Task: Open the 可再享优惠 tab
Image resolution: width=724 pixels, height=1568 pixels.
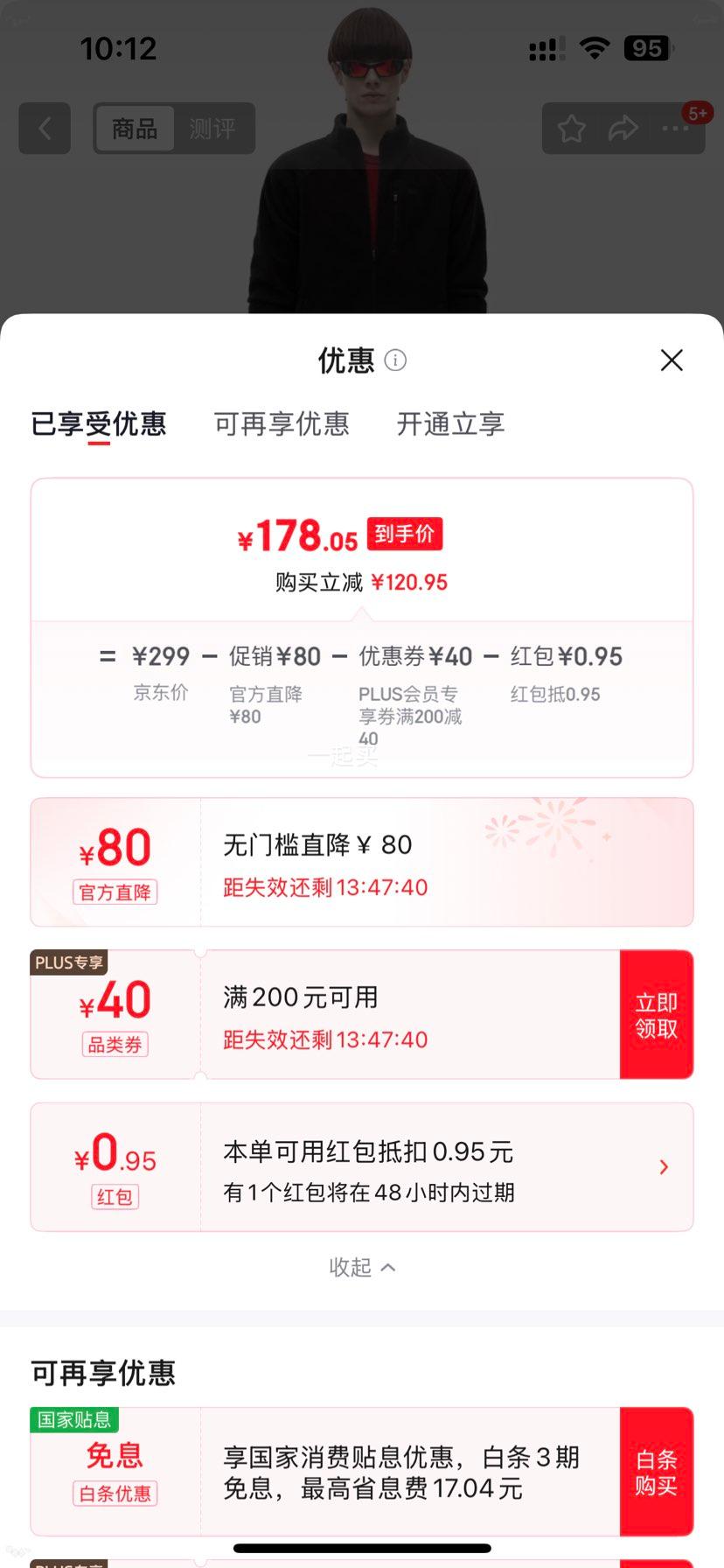Action: pyautogui.click(x=282, y=423)
